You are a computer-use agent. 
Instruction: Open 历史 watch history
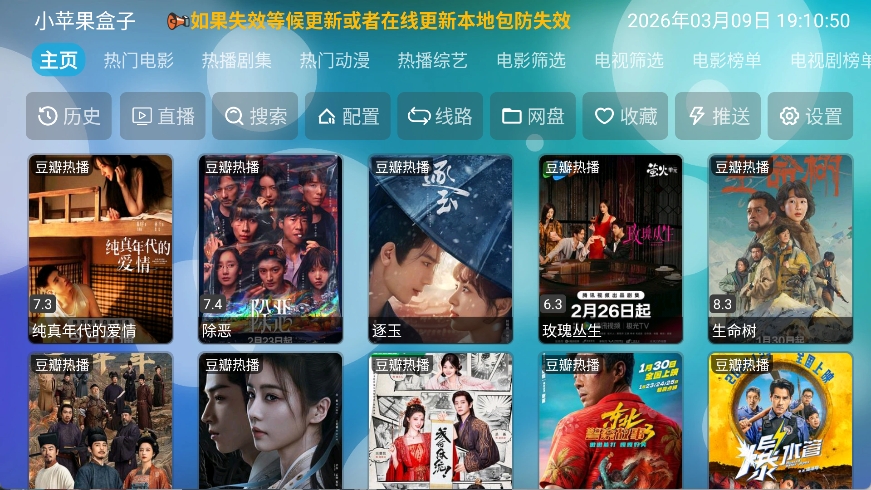click(x=69, y=116)
